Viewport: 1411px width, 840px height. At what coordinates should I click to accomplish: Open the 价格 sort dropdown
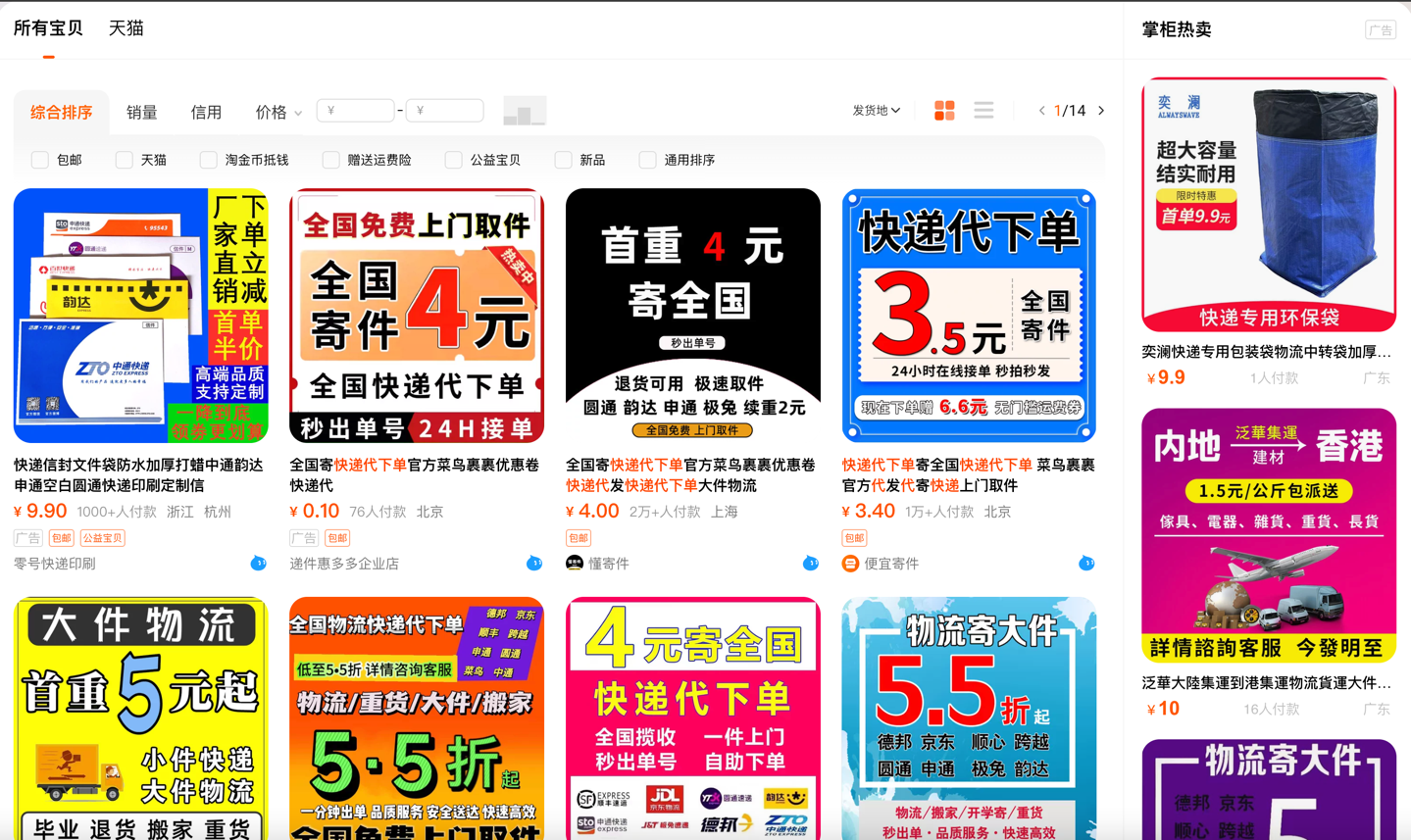click(278, 113)
